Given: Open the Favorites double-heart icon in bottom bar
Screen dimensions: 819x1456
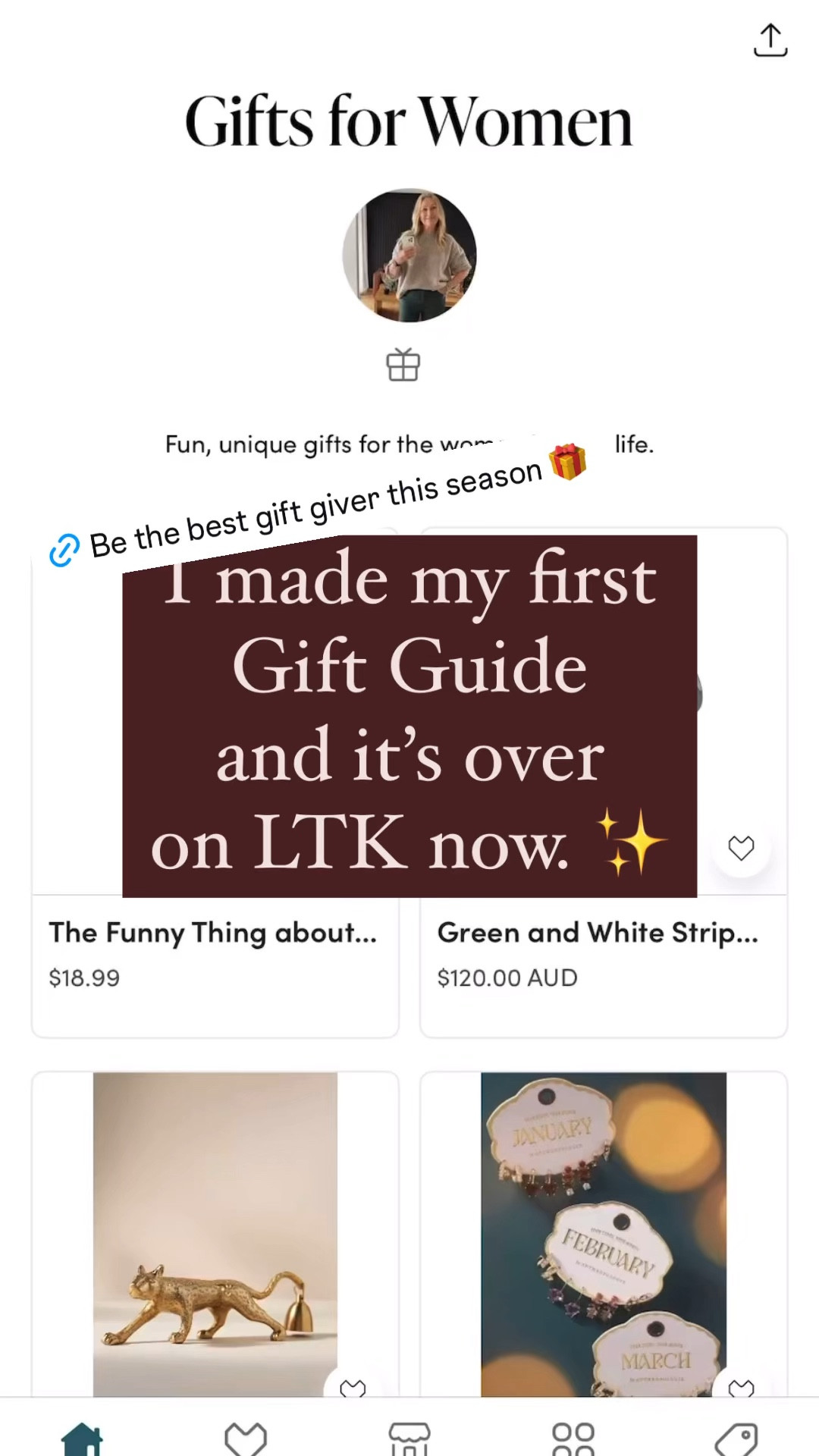Looking at the screenshot, I should point(246,1437).
